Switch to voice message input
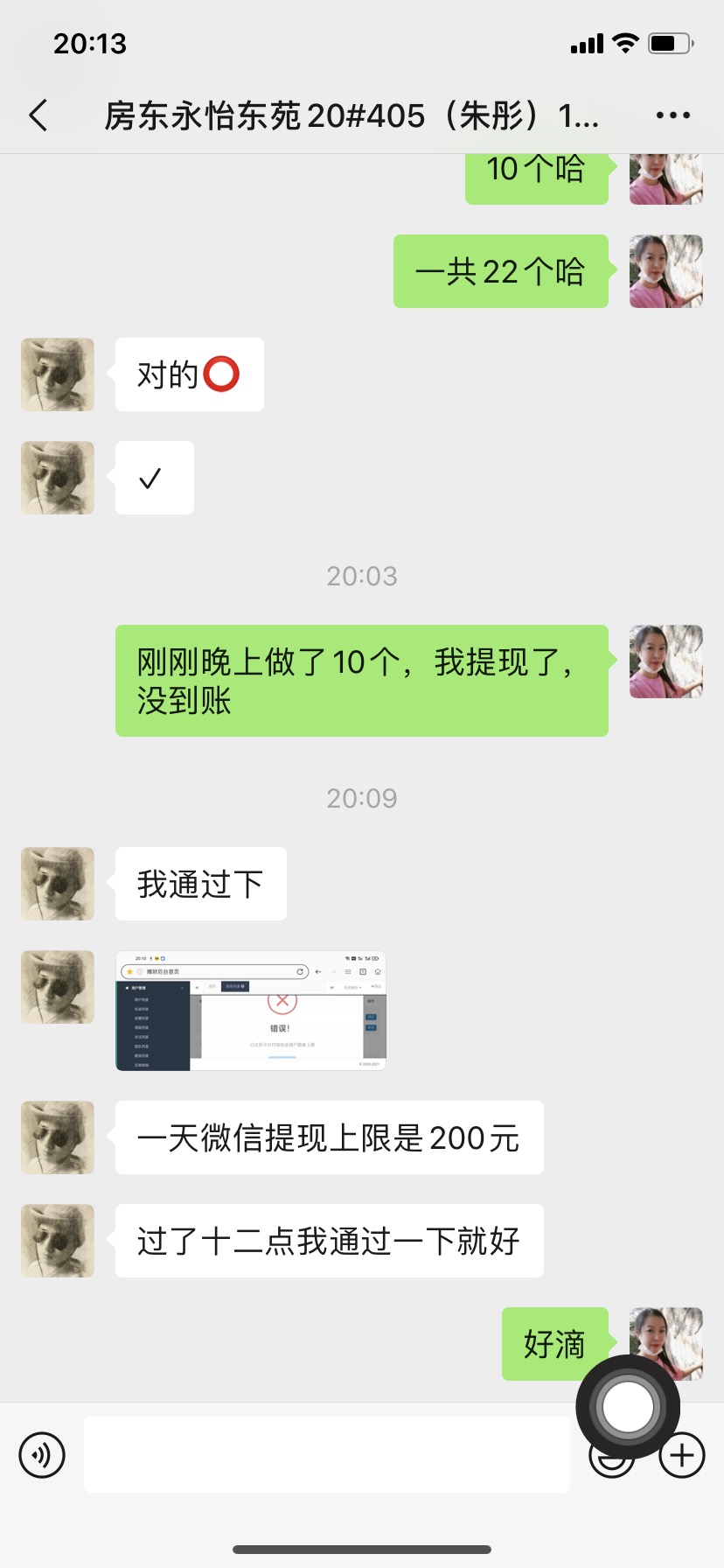 click(x=42, y=1455)
